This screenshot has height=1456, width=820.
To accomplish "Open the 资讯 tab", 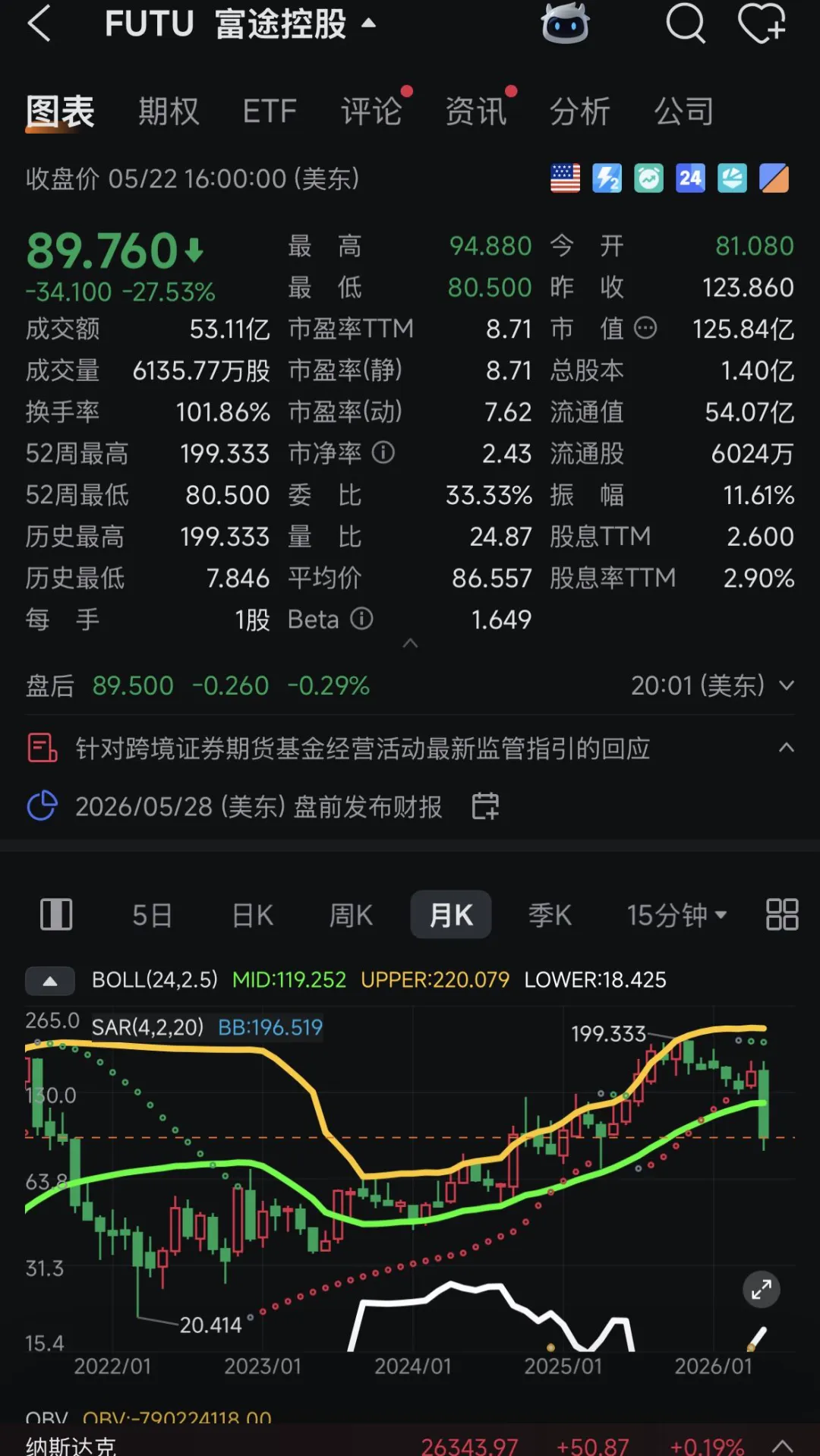I will [x=475, y=112].
